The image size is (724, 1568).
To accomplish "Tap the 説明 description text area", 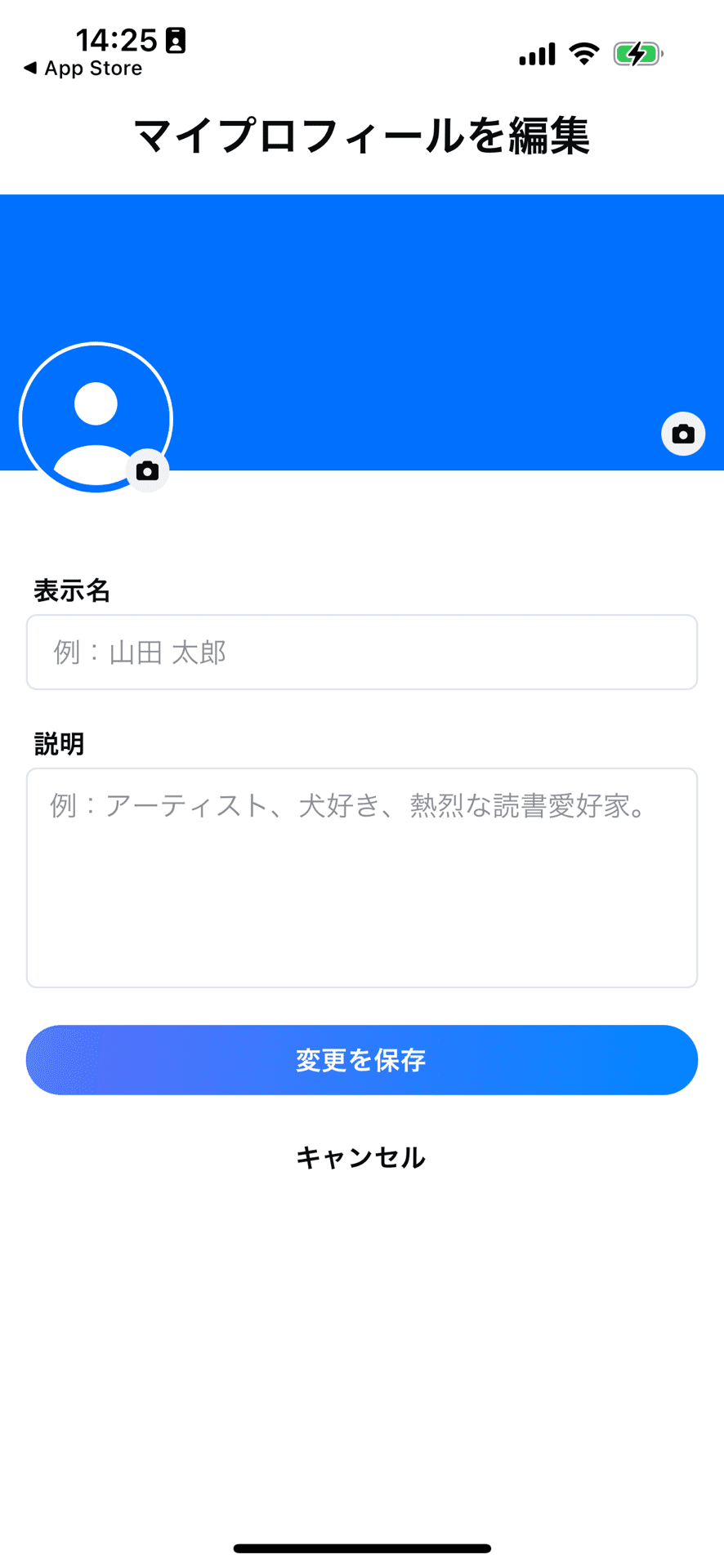I will (x=362, y=878).
